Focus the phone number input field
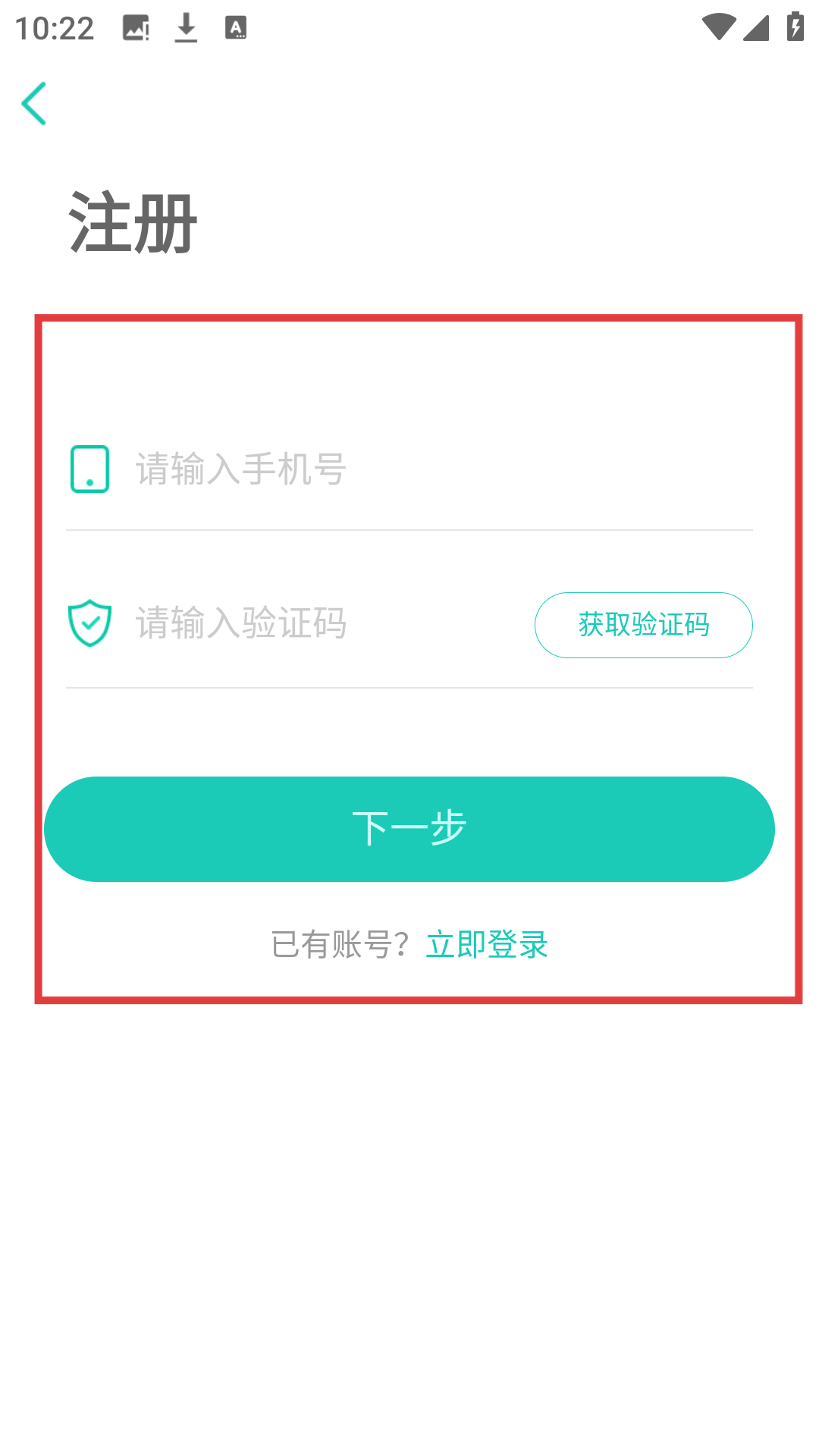 (425, 469)
